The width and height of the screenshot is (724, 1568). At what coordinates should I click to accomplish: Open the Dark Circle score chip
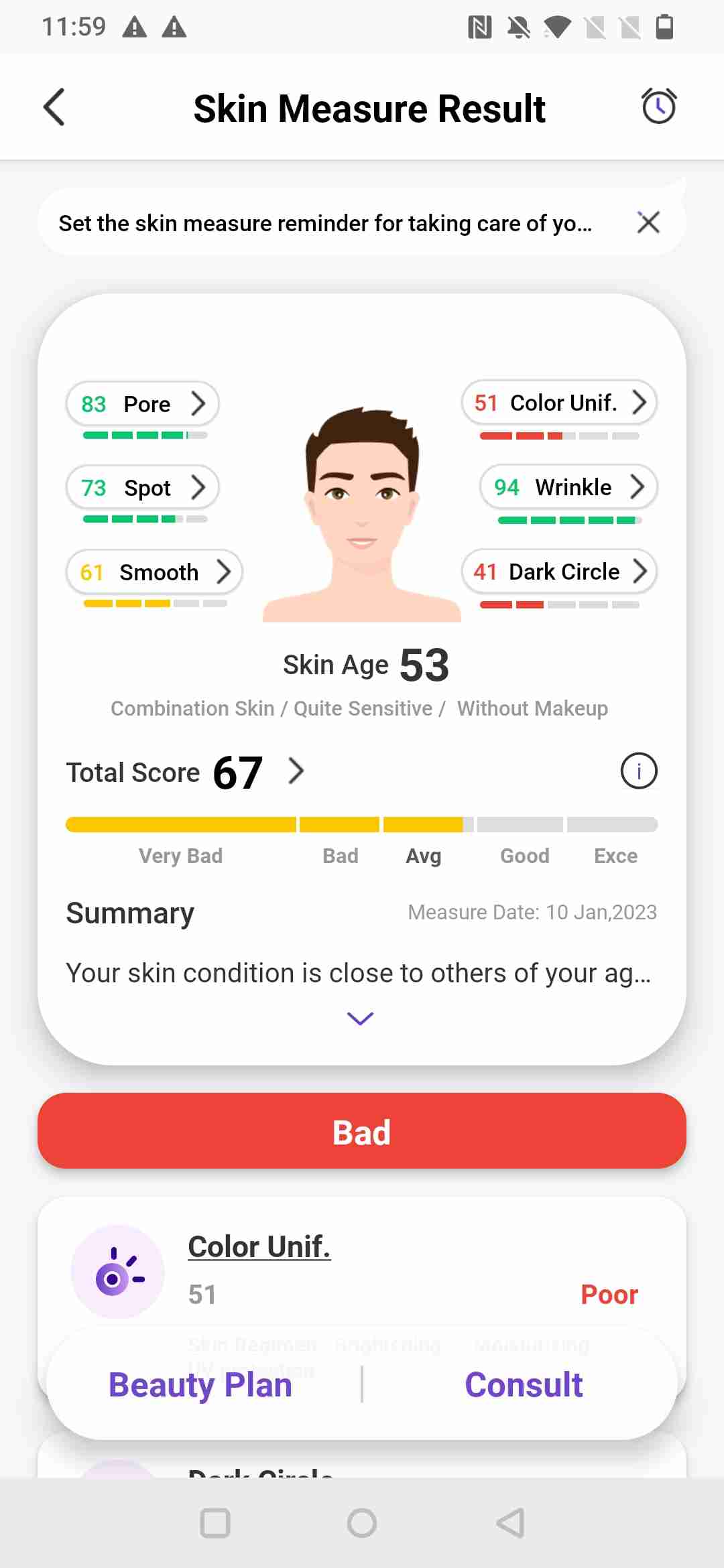tap(559, 572)
